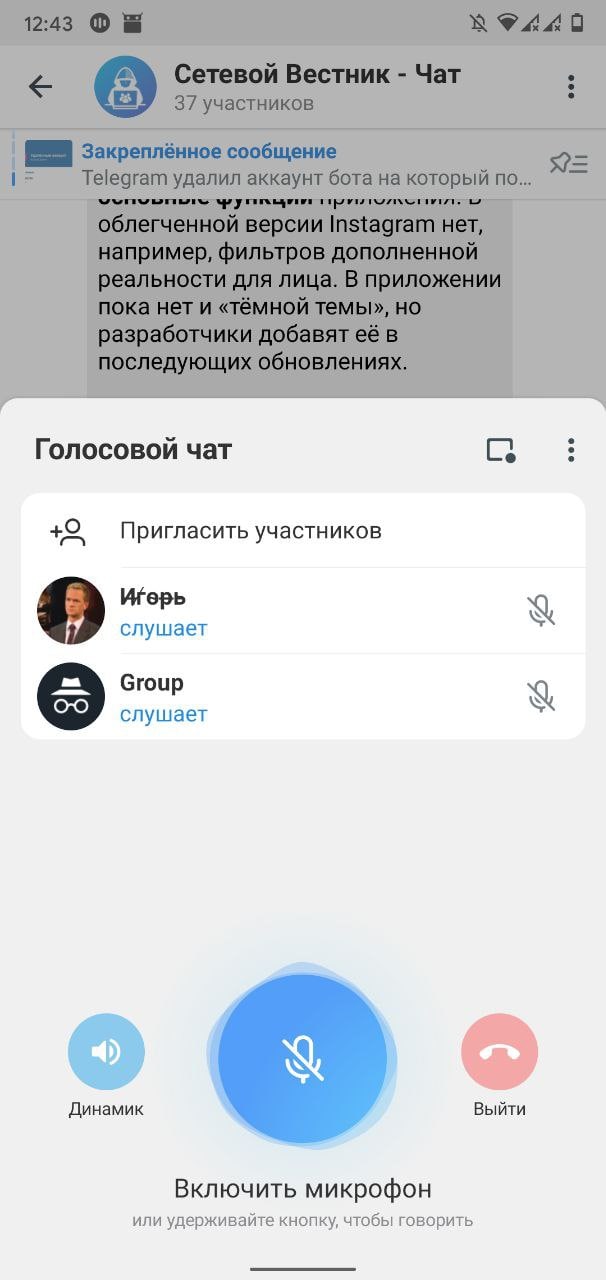Open the chat header overflow menu
This screenshot has height=1280, width=606.
tap(571, 87)
